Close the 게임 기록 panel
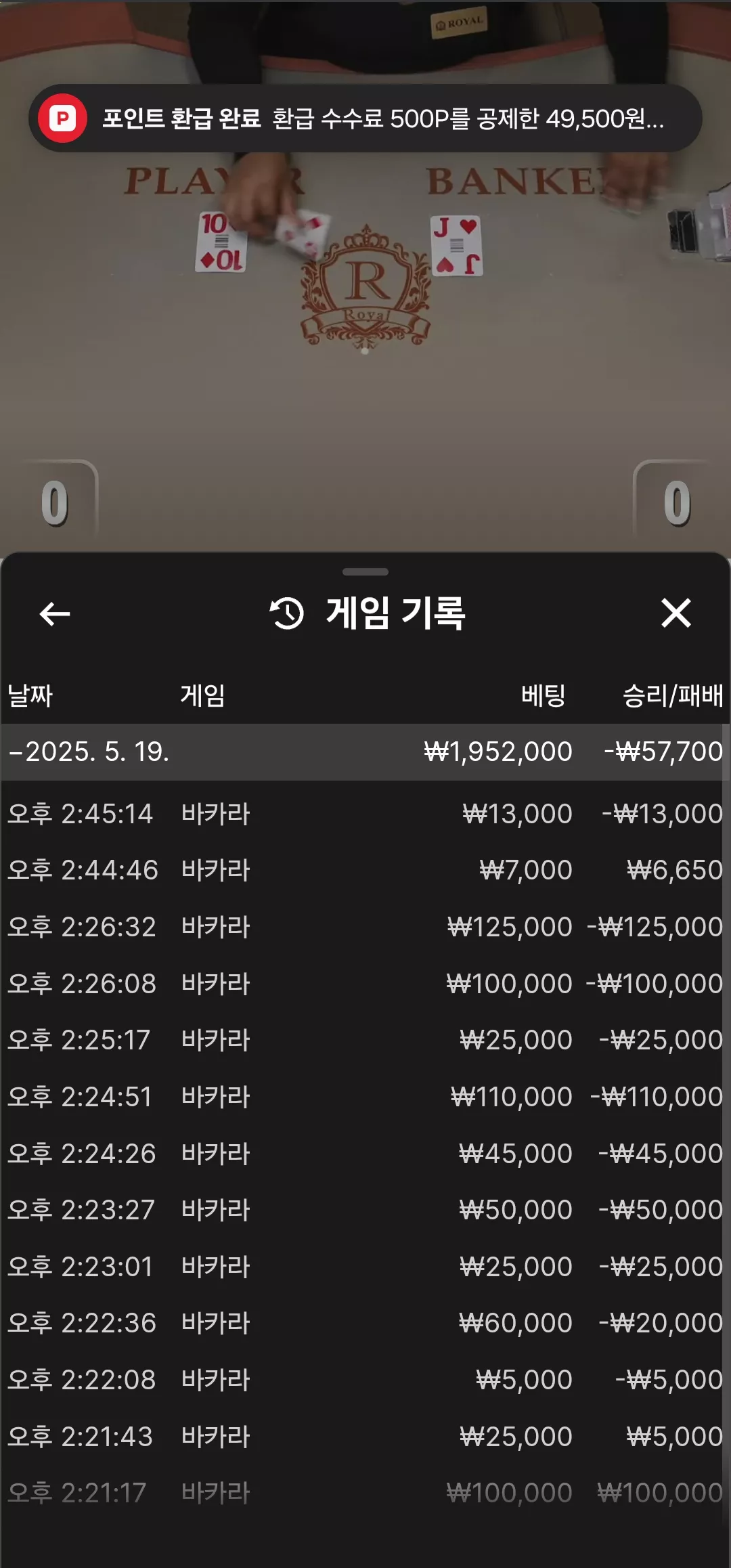Screen dimensions: 731x1568 click(x=675, y=613)
